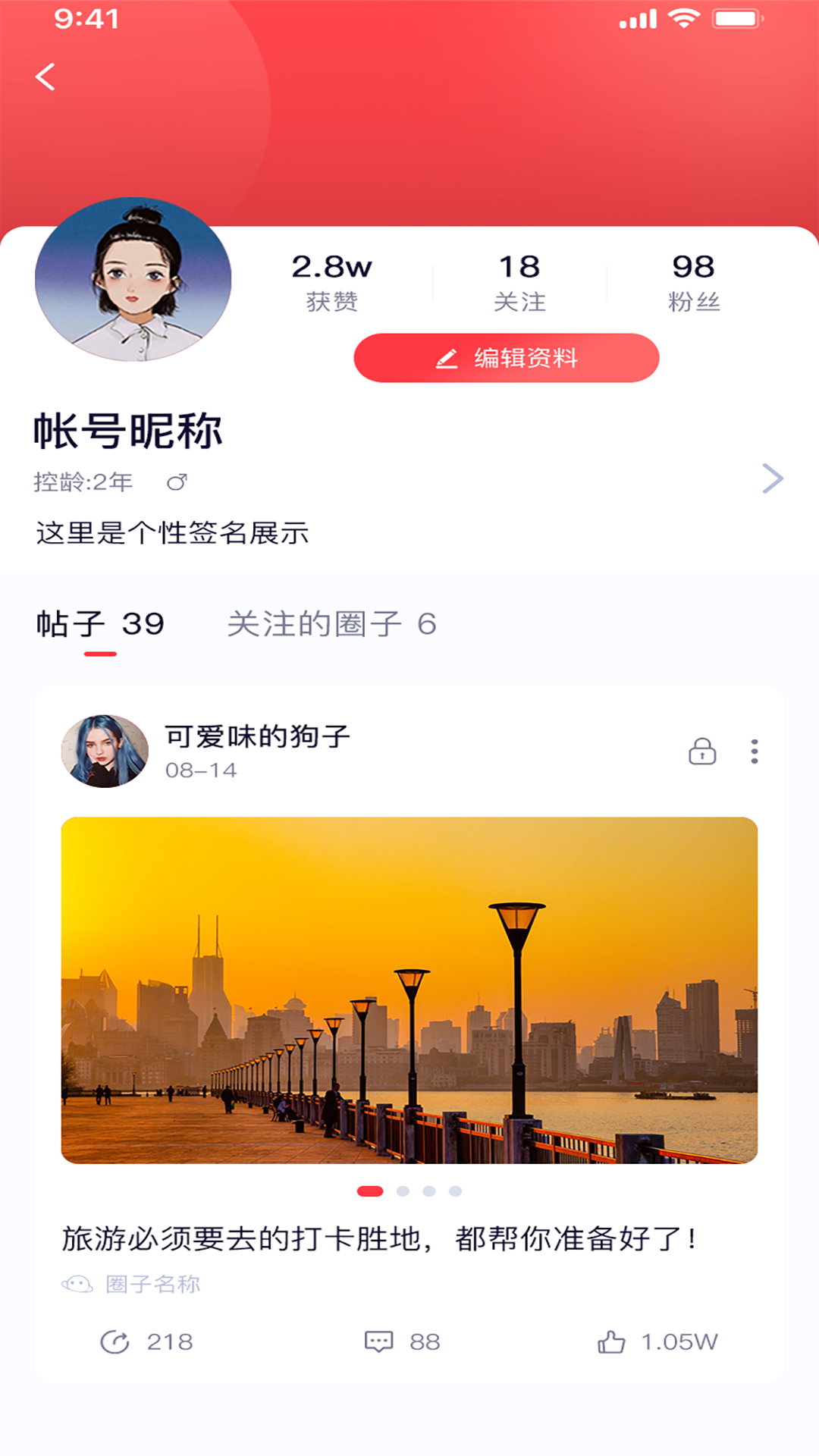Tap the 编辑资料 edit profile button
This screenshot has height=1456, width=819.
[506, 358]
